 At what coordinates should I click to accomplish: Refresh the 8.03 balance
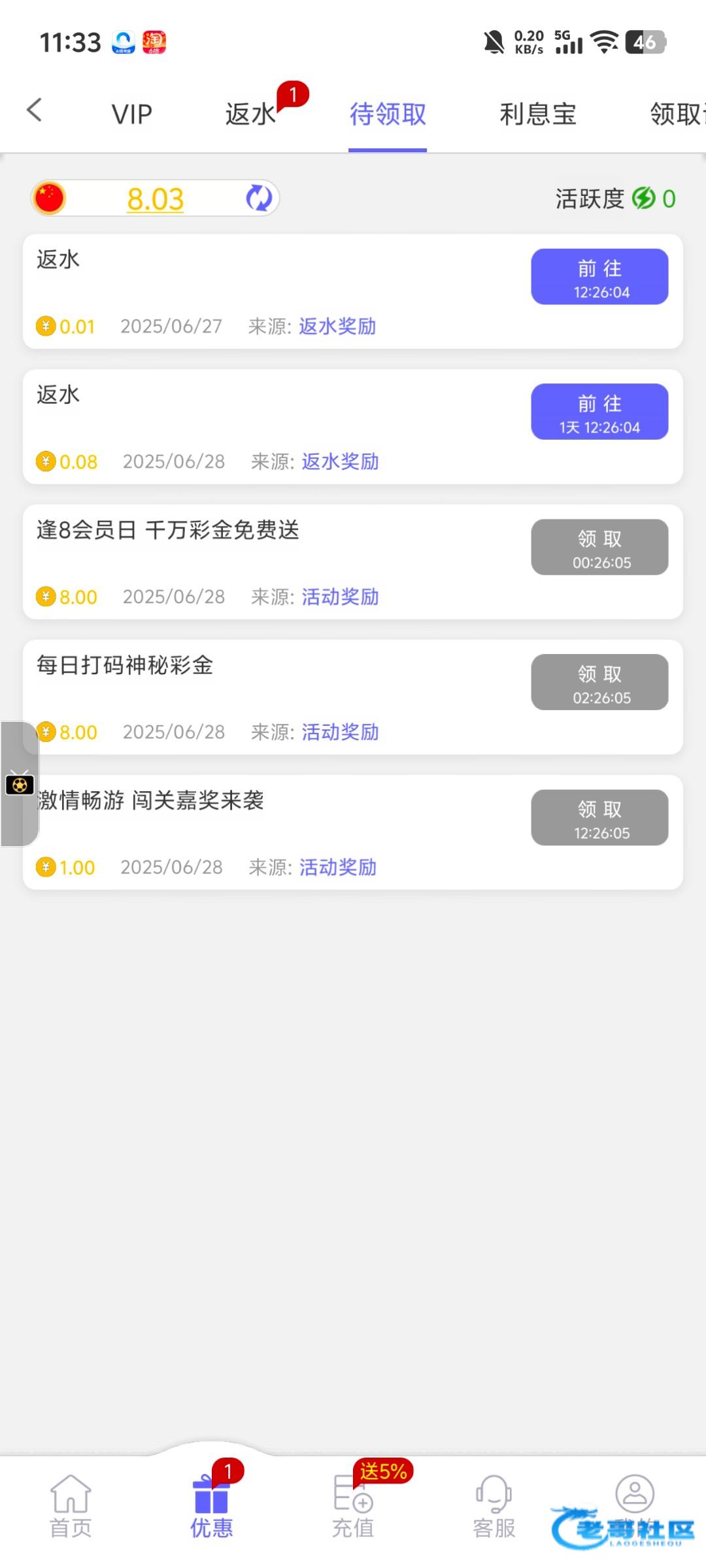click(259, 198)
